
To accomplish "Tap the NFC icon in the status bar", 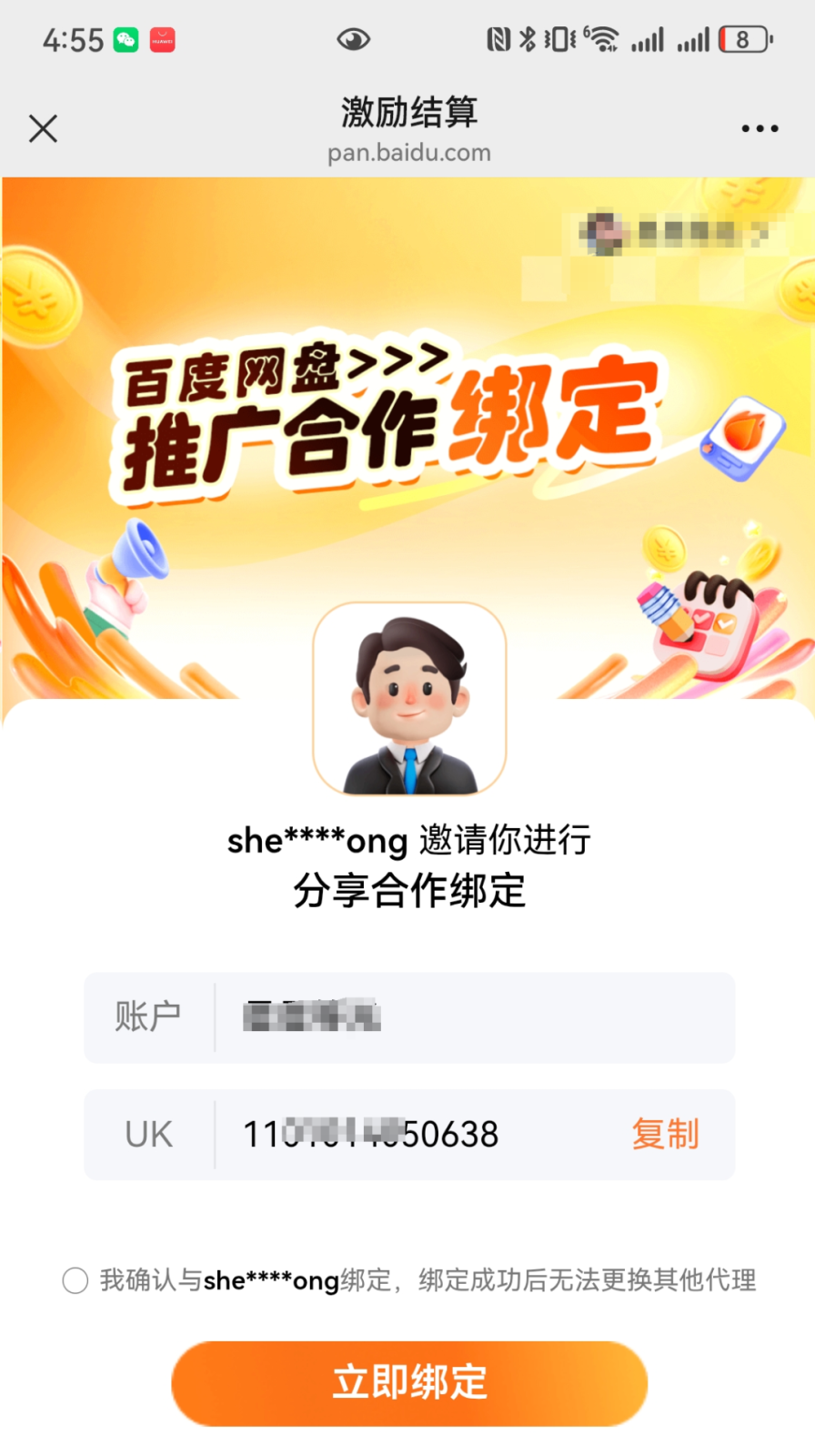I will click(x=498, y=38).
